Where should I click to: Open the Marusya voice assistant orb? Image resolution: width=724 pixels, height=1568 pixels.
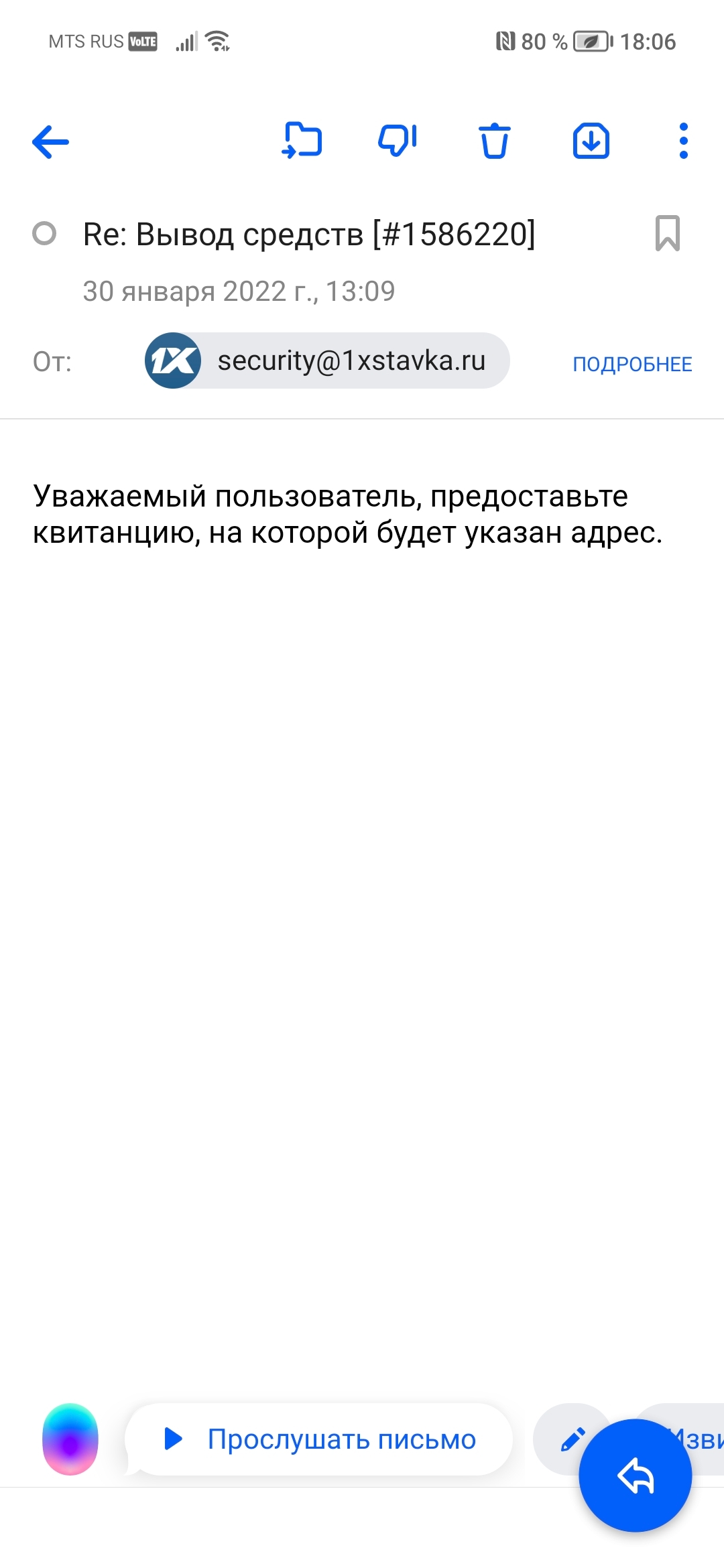(70, 1439)
